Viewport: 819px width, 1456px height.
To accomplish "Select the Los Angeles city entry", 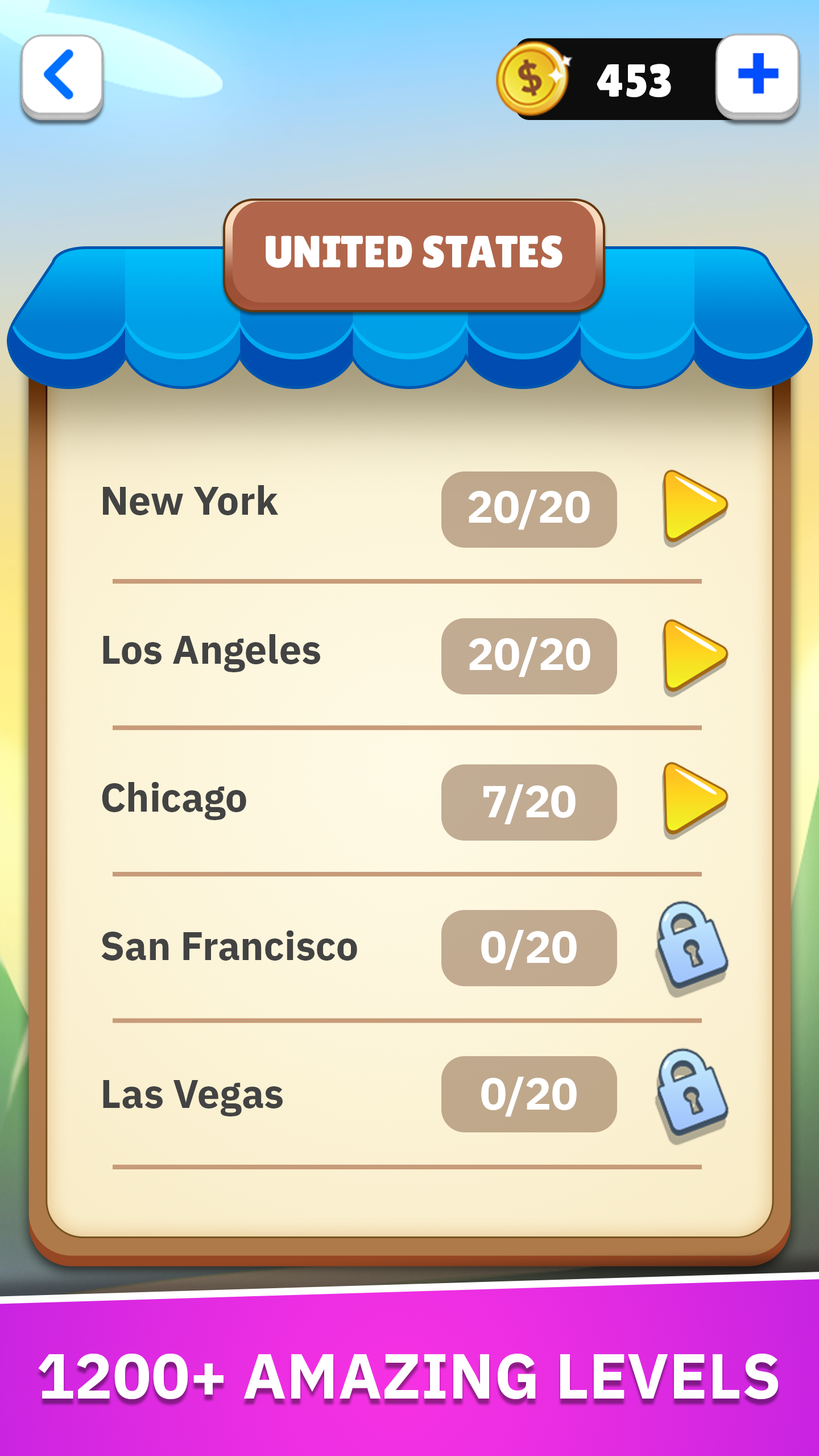I will pos(211,651).
